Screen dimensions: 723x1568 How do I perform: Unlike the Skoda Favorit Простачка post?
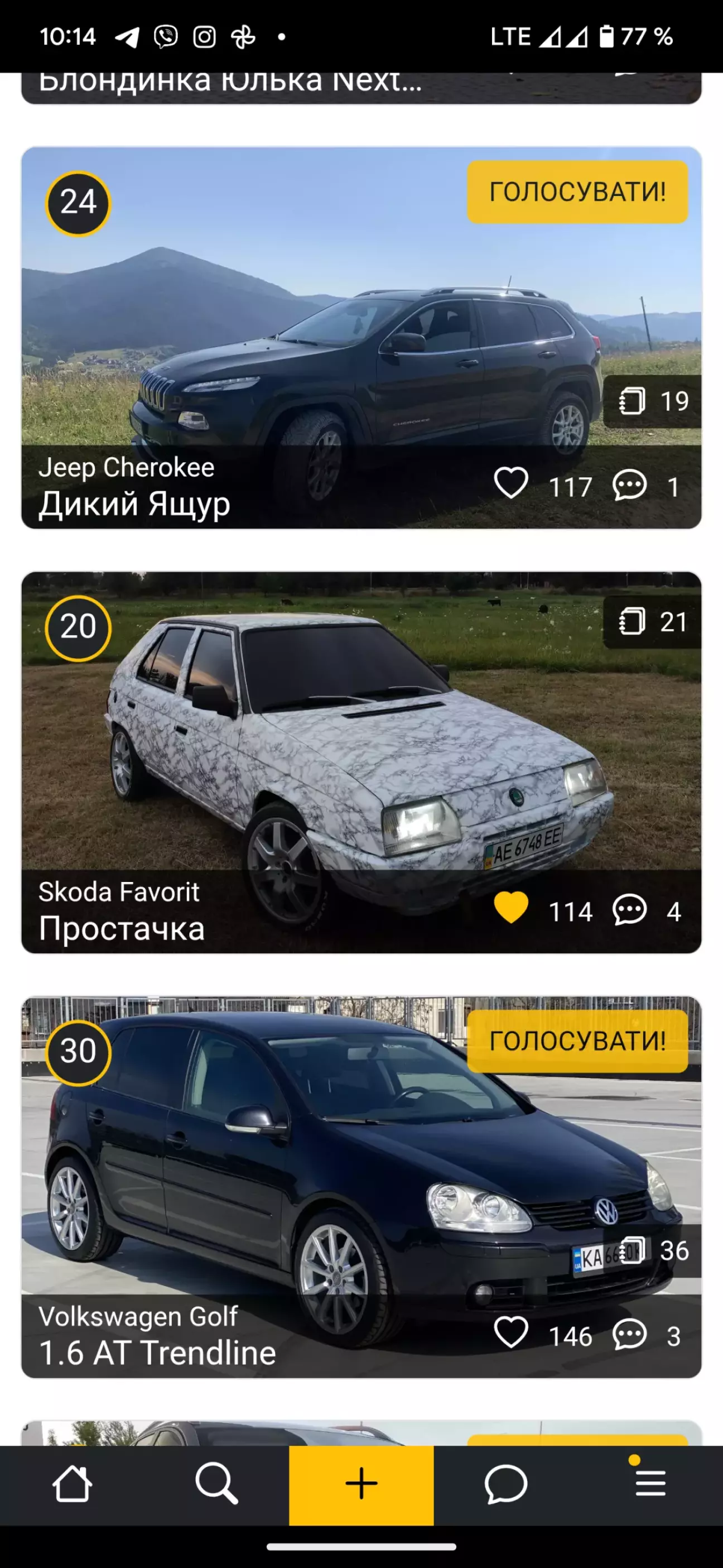pos(510,908)
